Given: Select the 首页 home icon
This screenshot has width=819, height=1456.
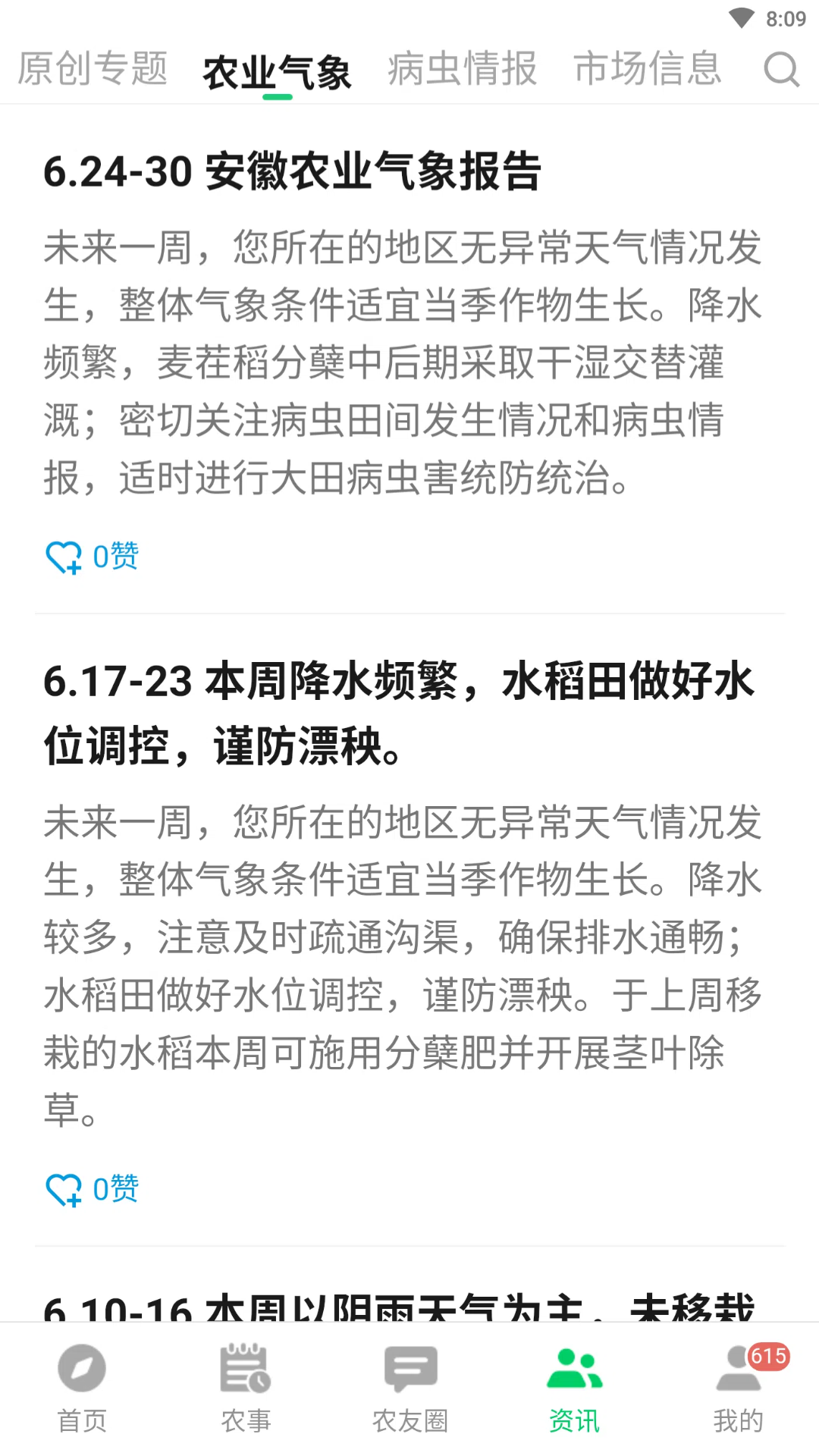Looking at the screenshot, I should (81, 1370).
